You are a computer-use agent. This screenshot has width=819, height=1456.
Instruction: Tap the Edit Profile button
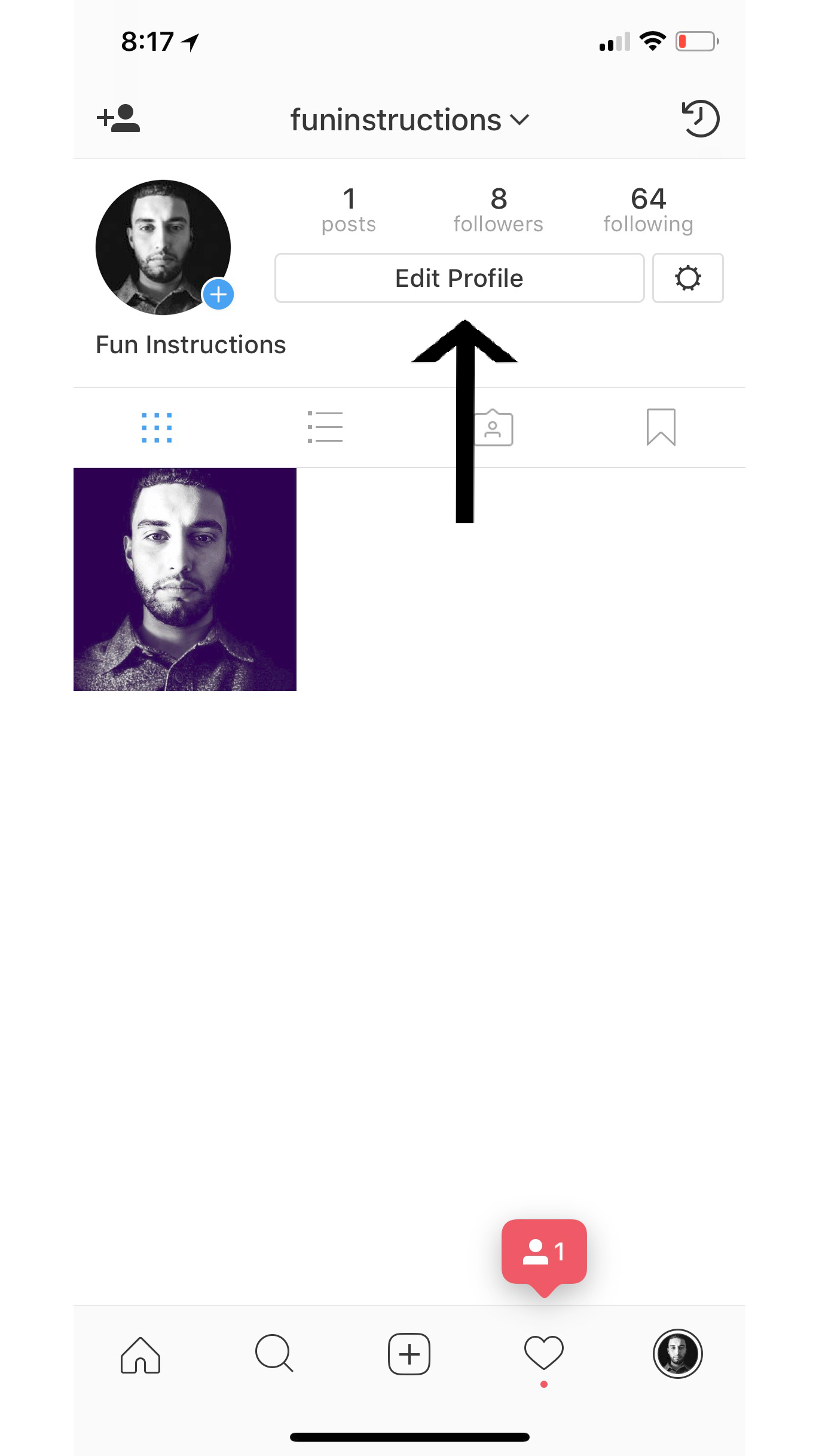[459, 278]
